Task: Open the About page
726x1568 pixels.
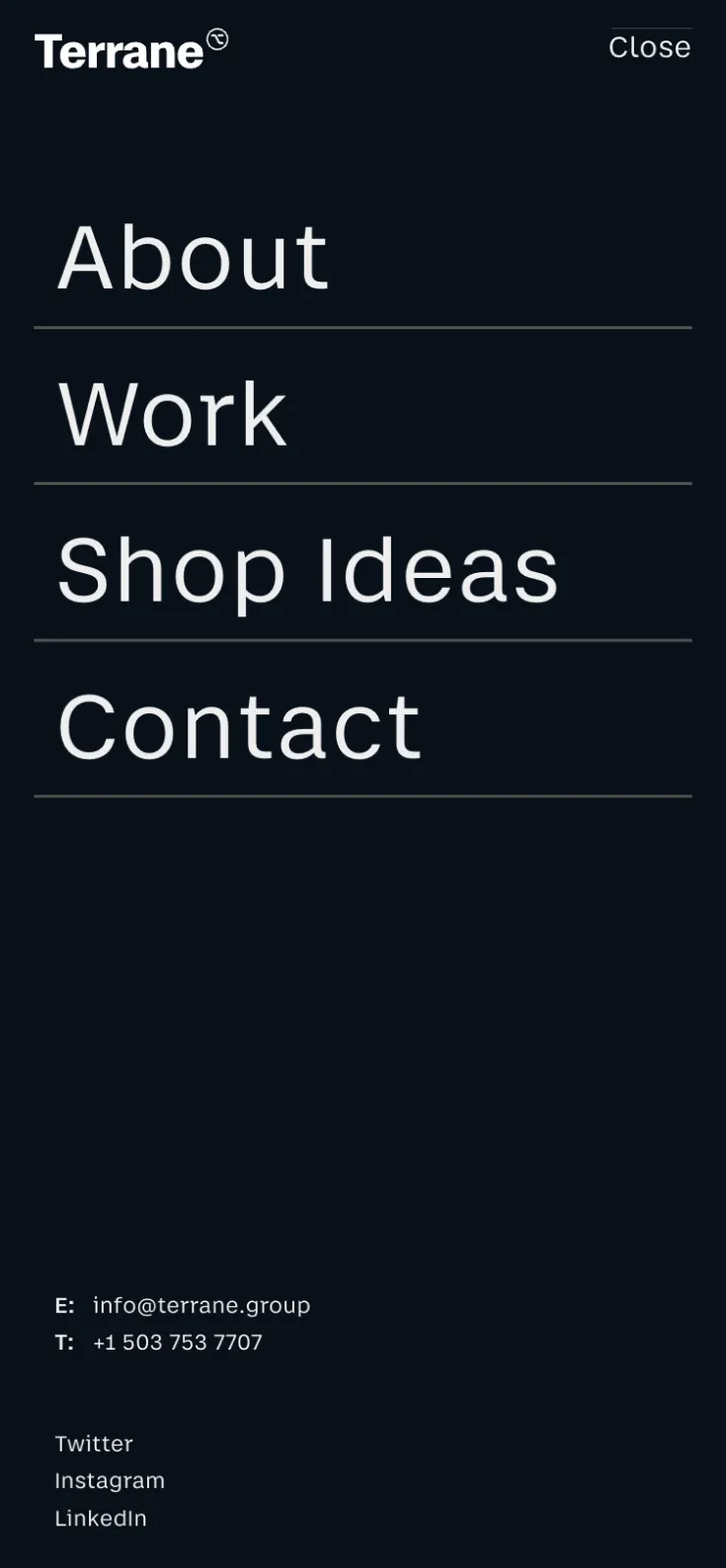Action: pos(193,257)
